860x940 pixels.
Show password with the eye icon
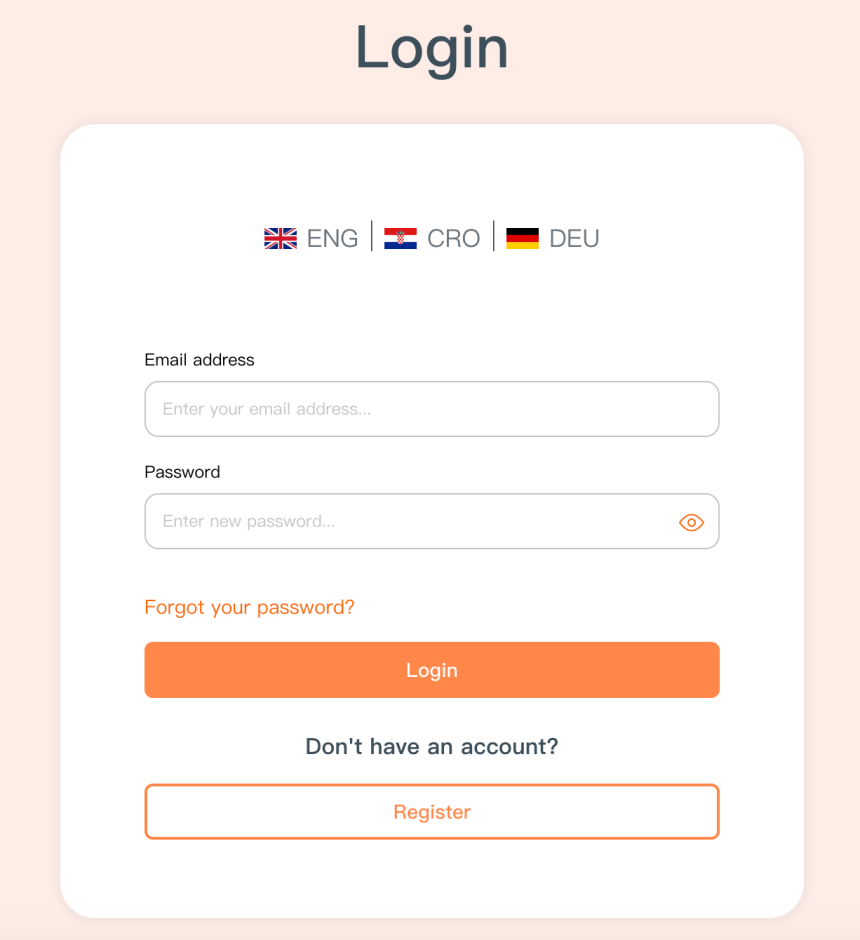pos(691,522)
